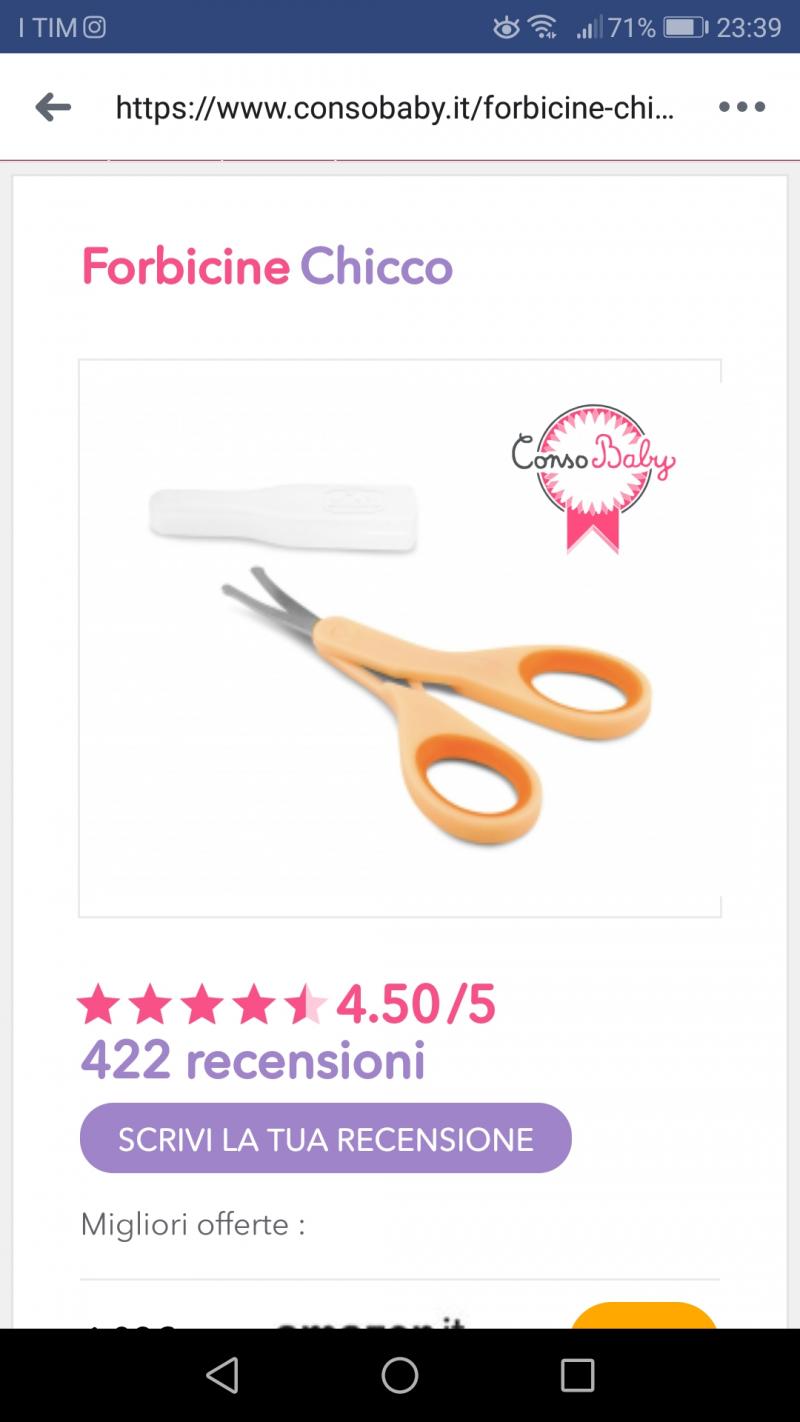800x1422 pixels.
Task: Open the Forbicine Chicco product image
Action: [x=400, y=638]
